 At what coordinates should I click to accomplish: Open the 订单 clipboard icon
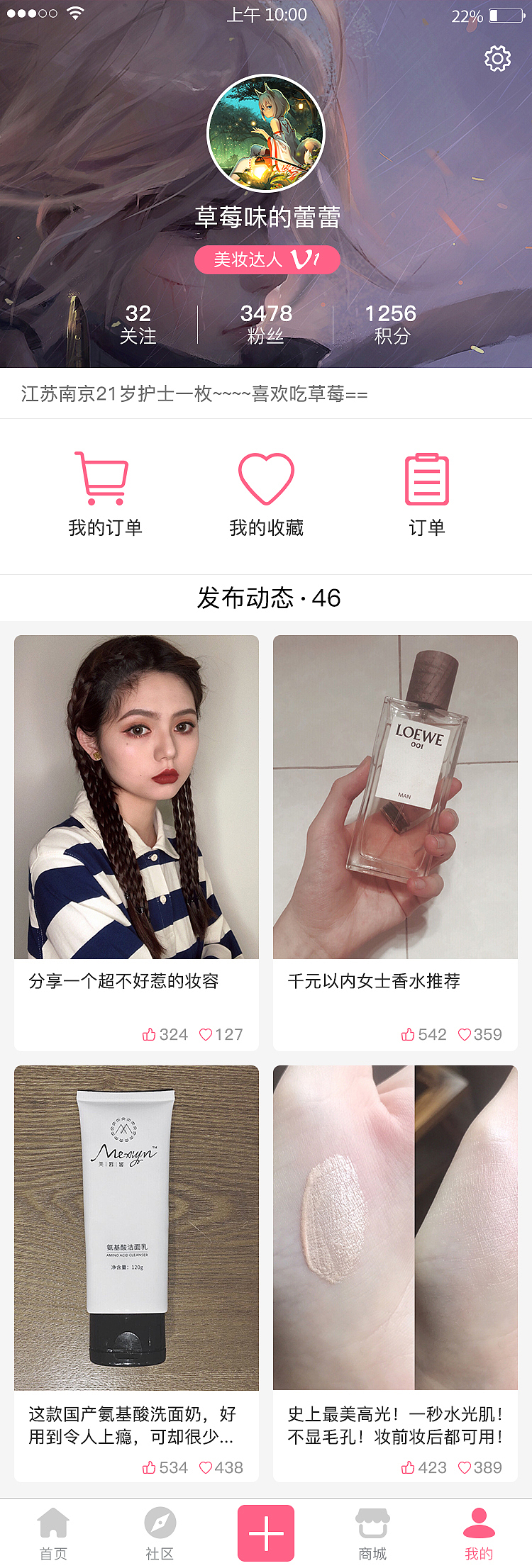[426, 478]
